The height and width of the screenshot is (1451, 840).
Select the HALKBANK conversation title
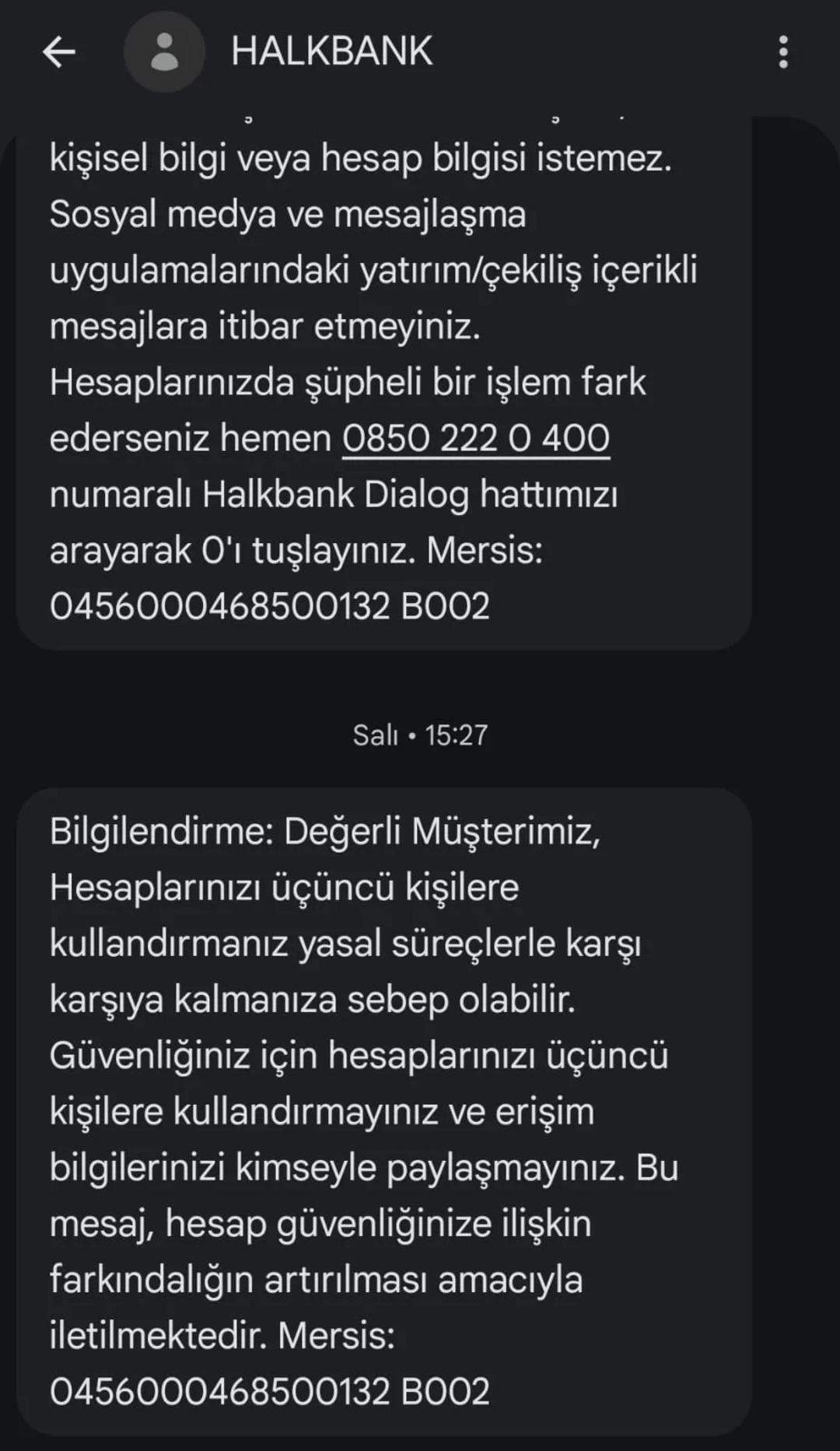pos(333,52)
